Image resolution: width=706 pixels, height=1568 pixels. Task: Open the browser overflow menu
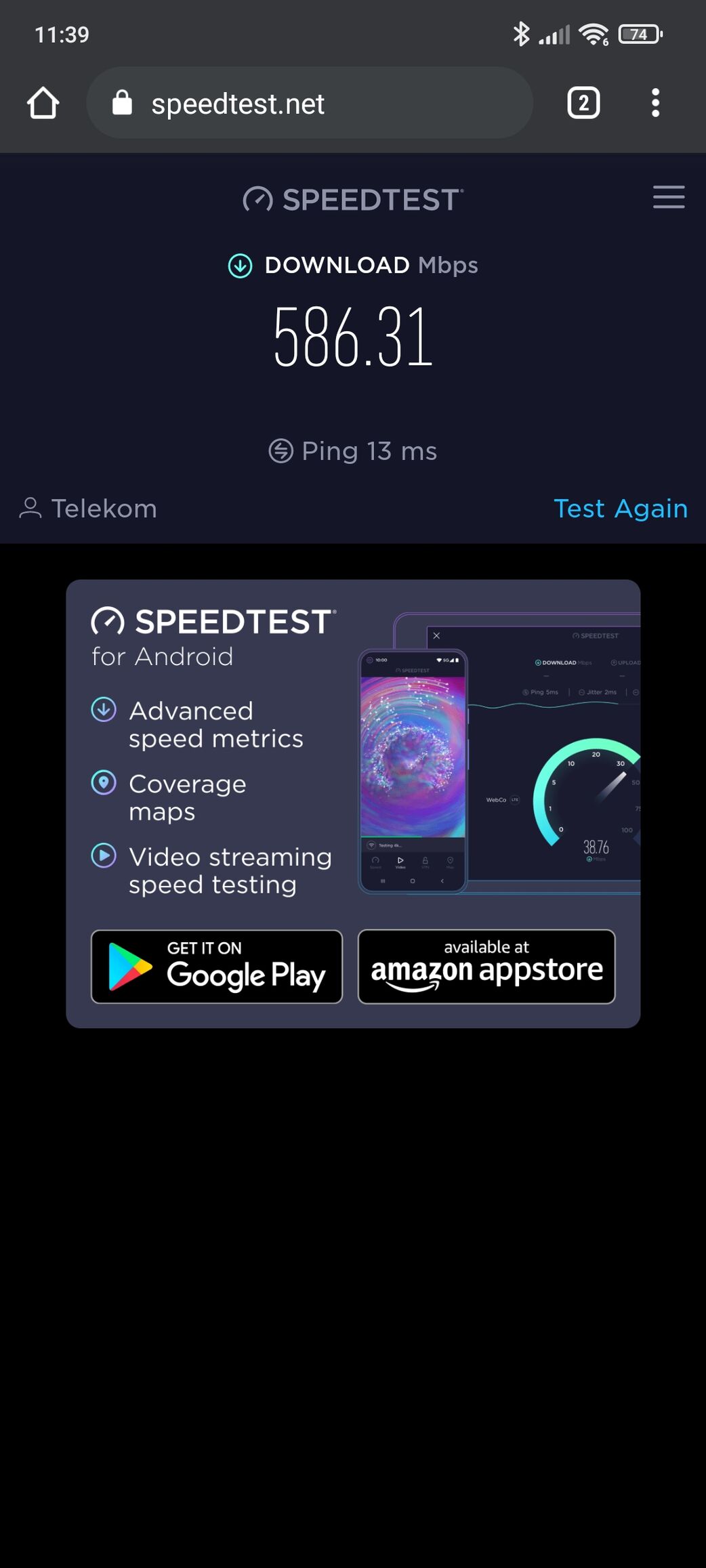655,104
